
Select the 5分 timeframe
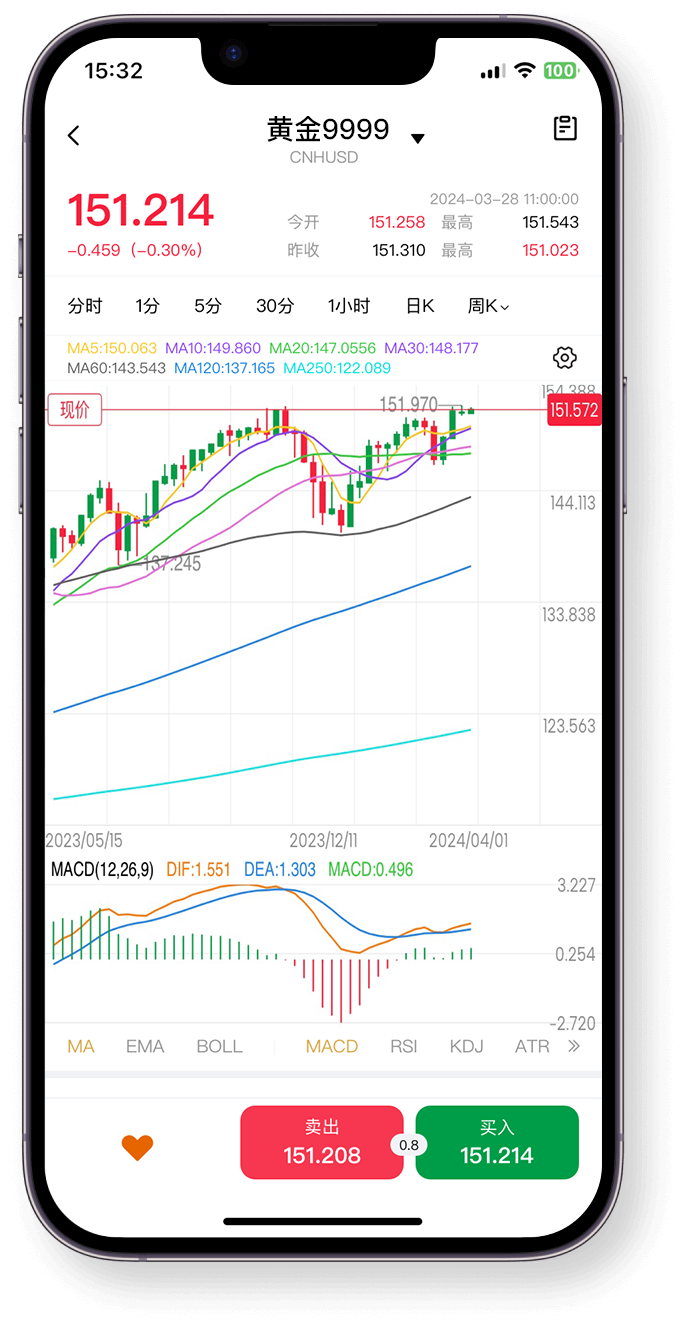(208, 306)
